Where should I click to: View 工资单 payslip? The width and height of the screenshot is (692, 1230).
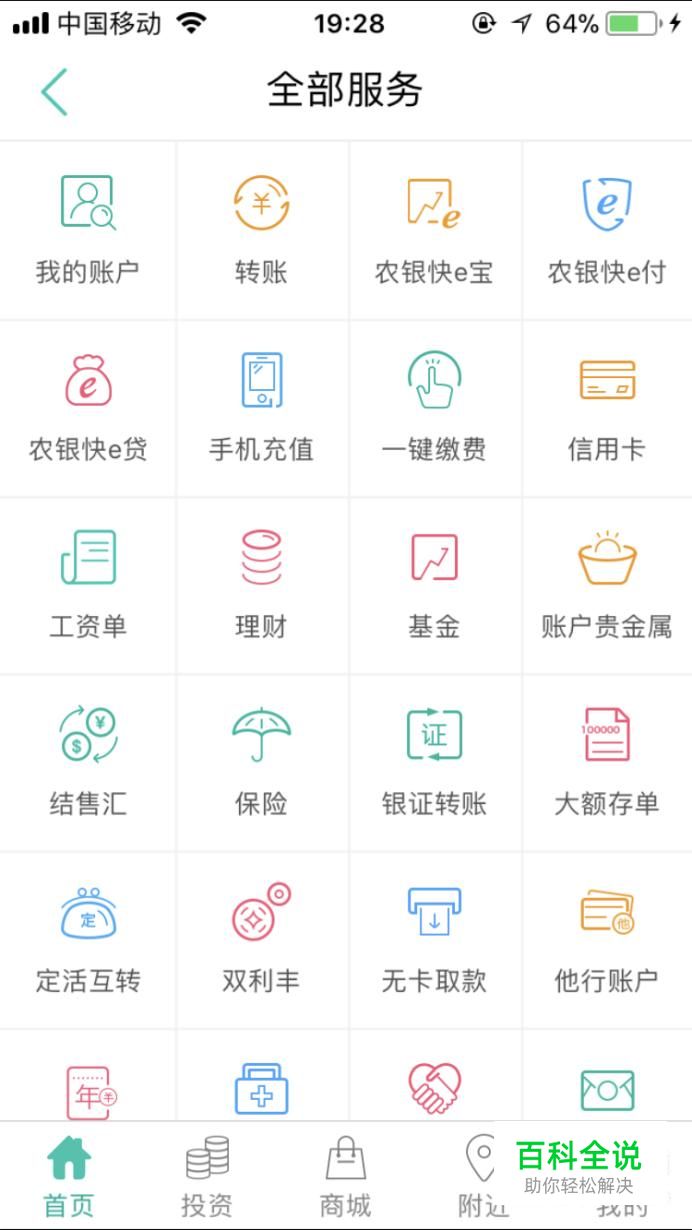(x=88, y=586)
